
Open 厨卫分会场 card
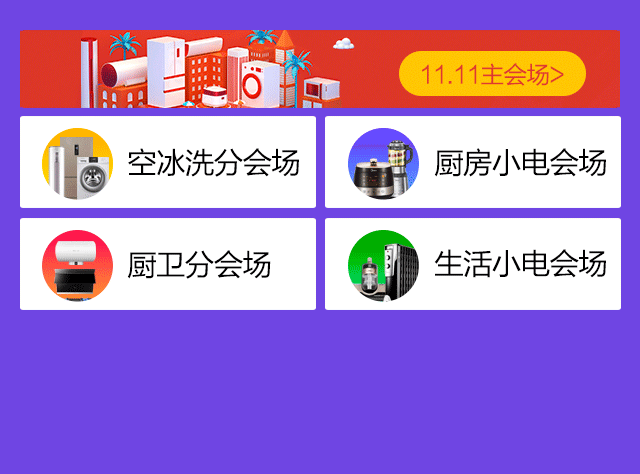tap(168, 264)
